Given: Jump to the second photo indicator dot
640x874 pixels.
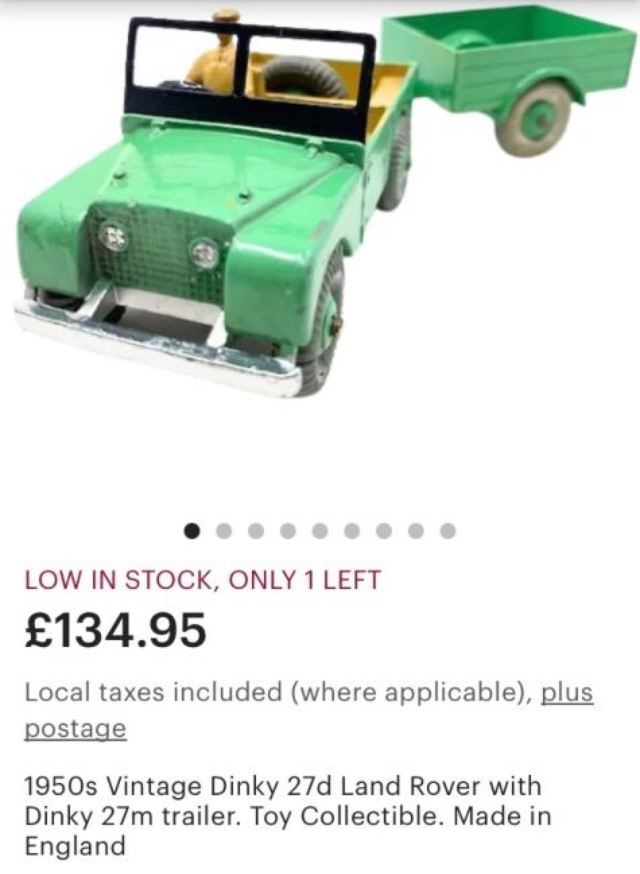Looking at the screenshot, I should (x=224, y=531).
